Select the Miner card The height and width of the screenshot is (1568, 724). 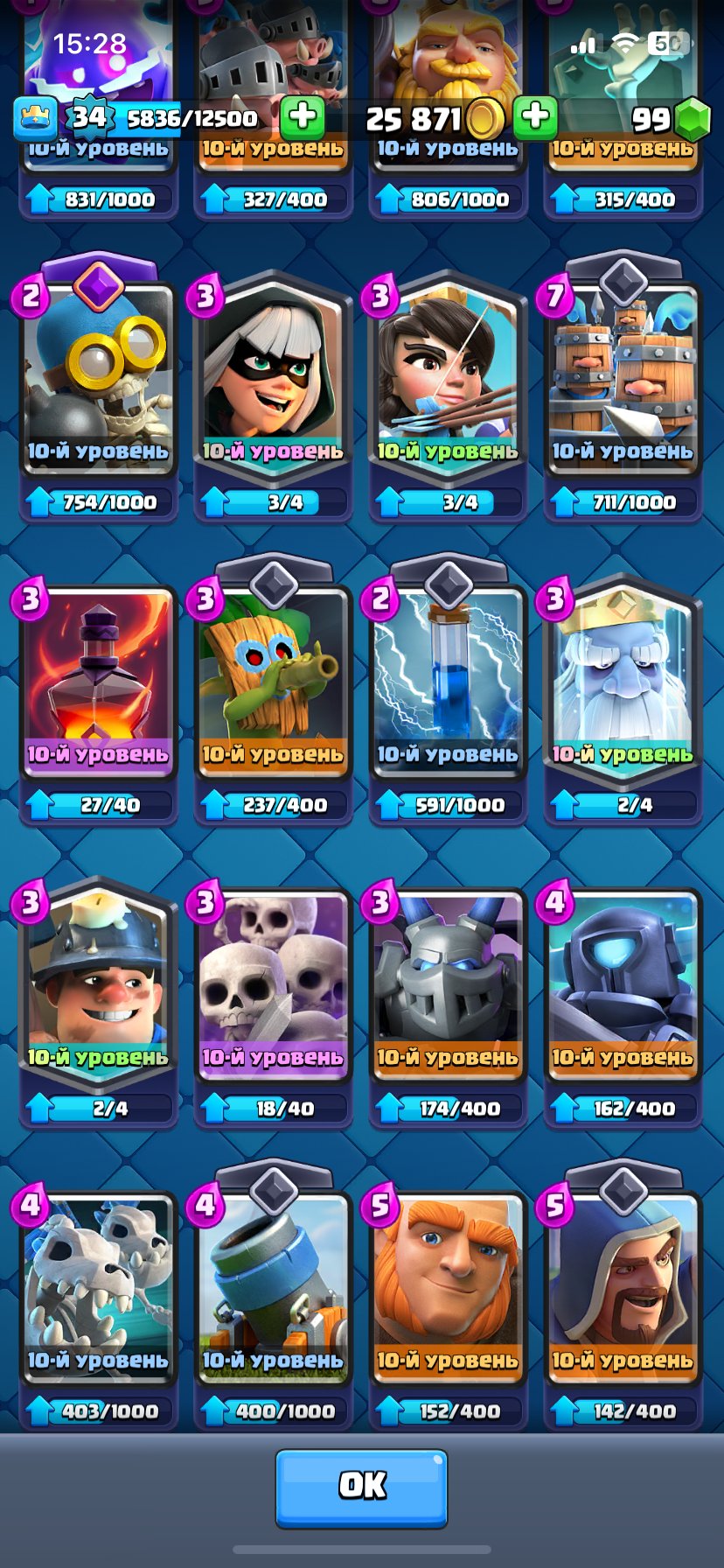point(98,984)
